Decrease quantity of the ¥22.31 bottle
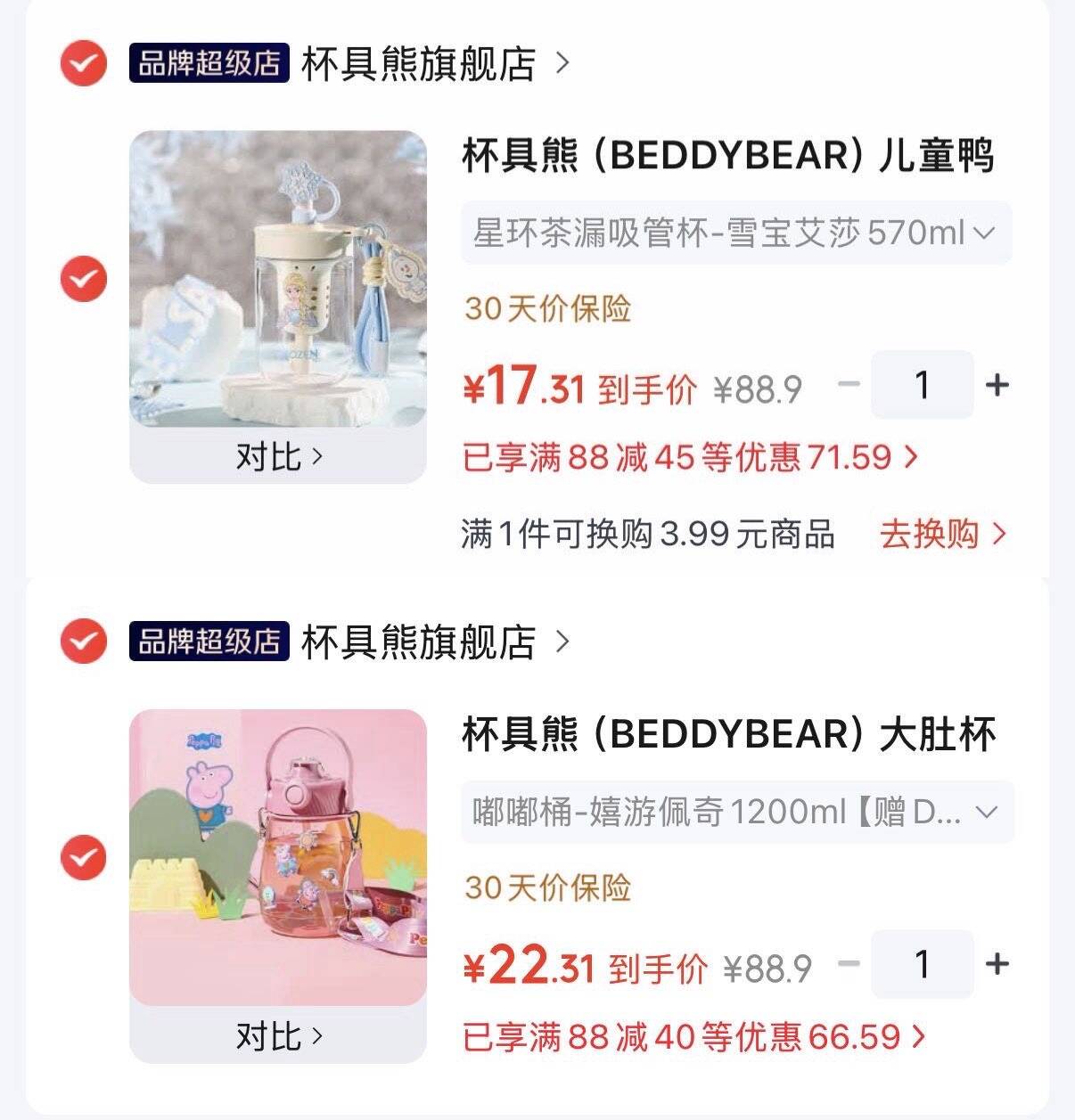The height and width of the screenshot is (1120, 1075). pos(849,963)
